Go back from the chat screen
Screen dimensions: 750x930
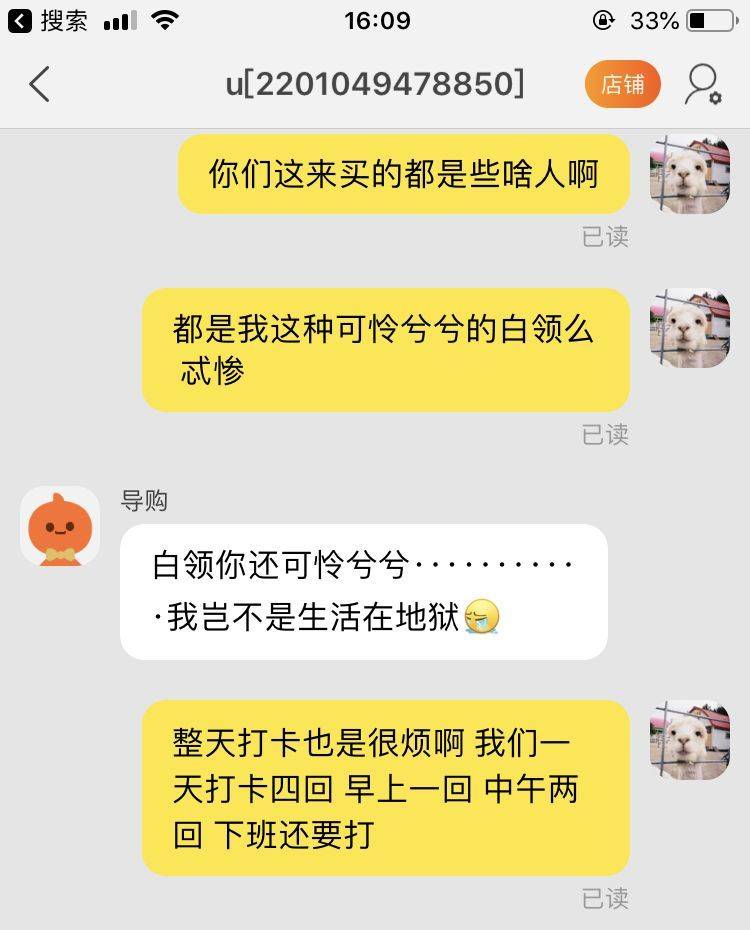[40, 85]
